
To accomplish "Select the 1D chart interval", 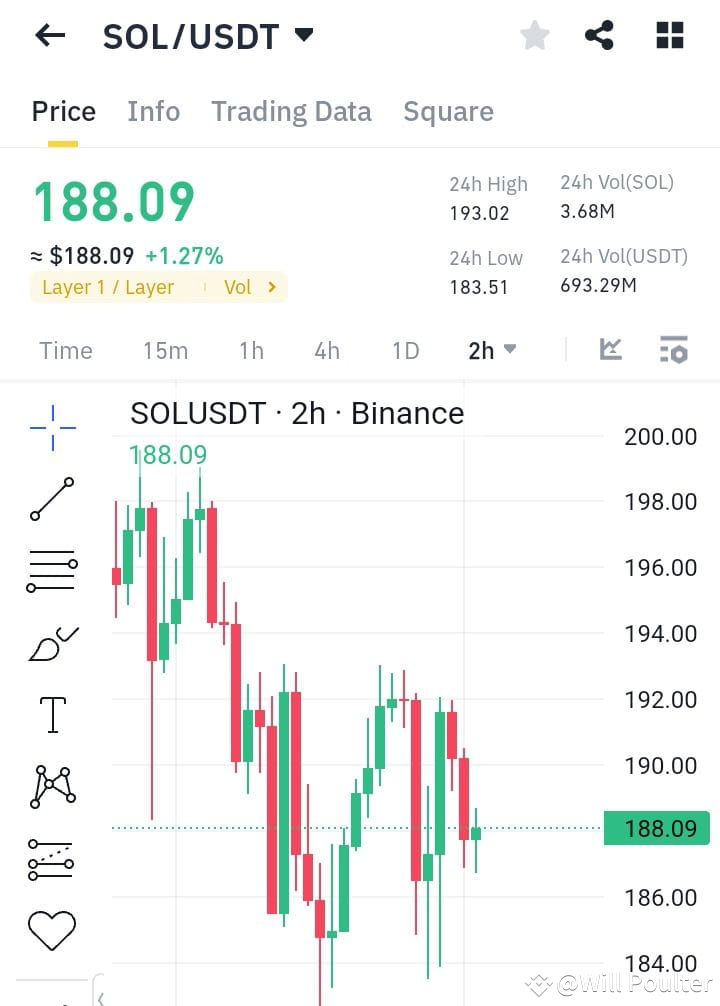I will point(405,350).
